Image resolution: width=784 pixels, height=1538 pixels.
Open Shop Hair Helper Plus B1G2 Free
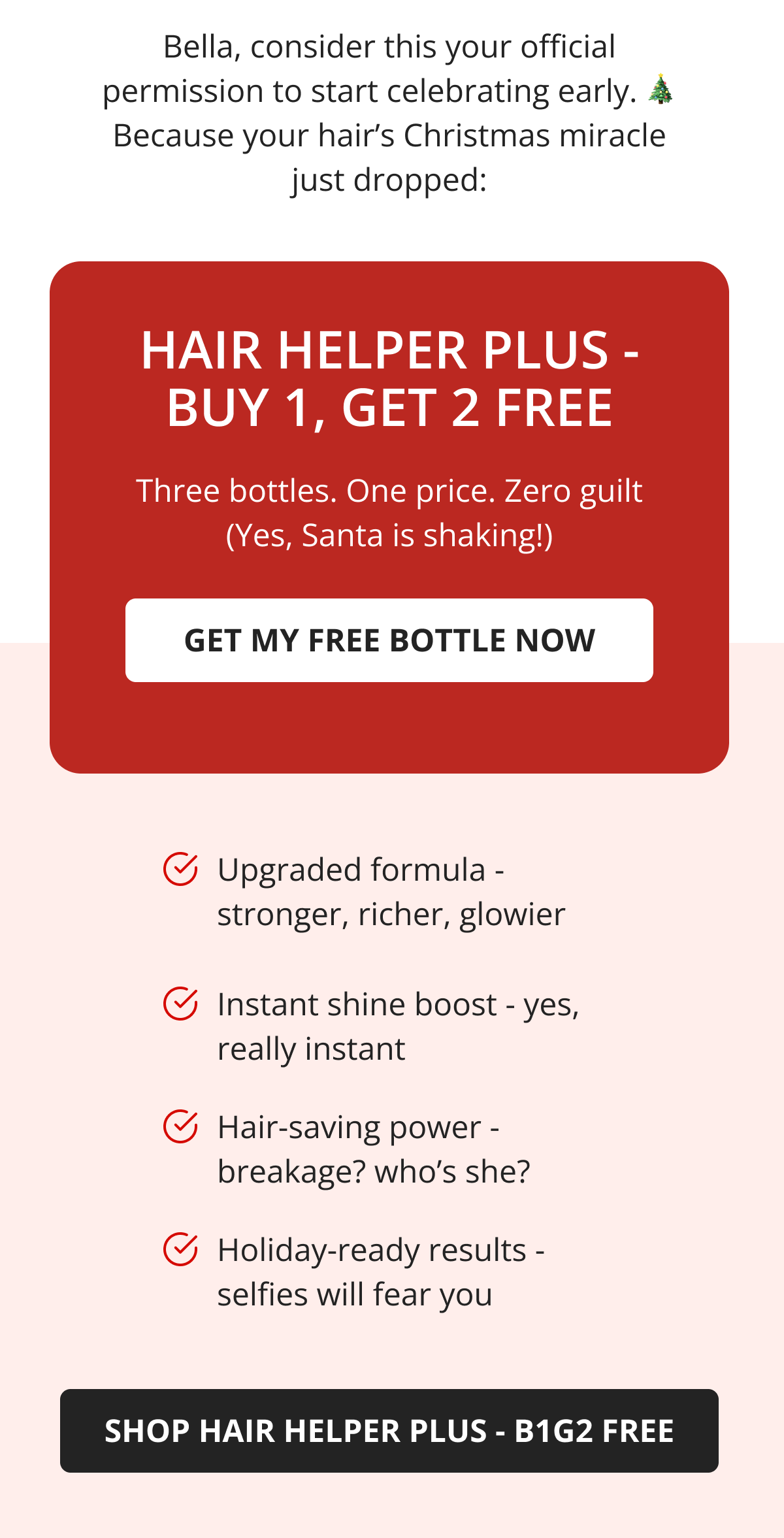click(389, 1430)
